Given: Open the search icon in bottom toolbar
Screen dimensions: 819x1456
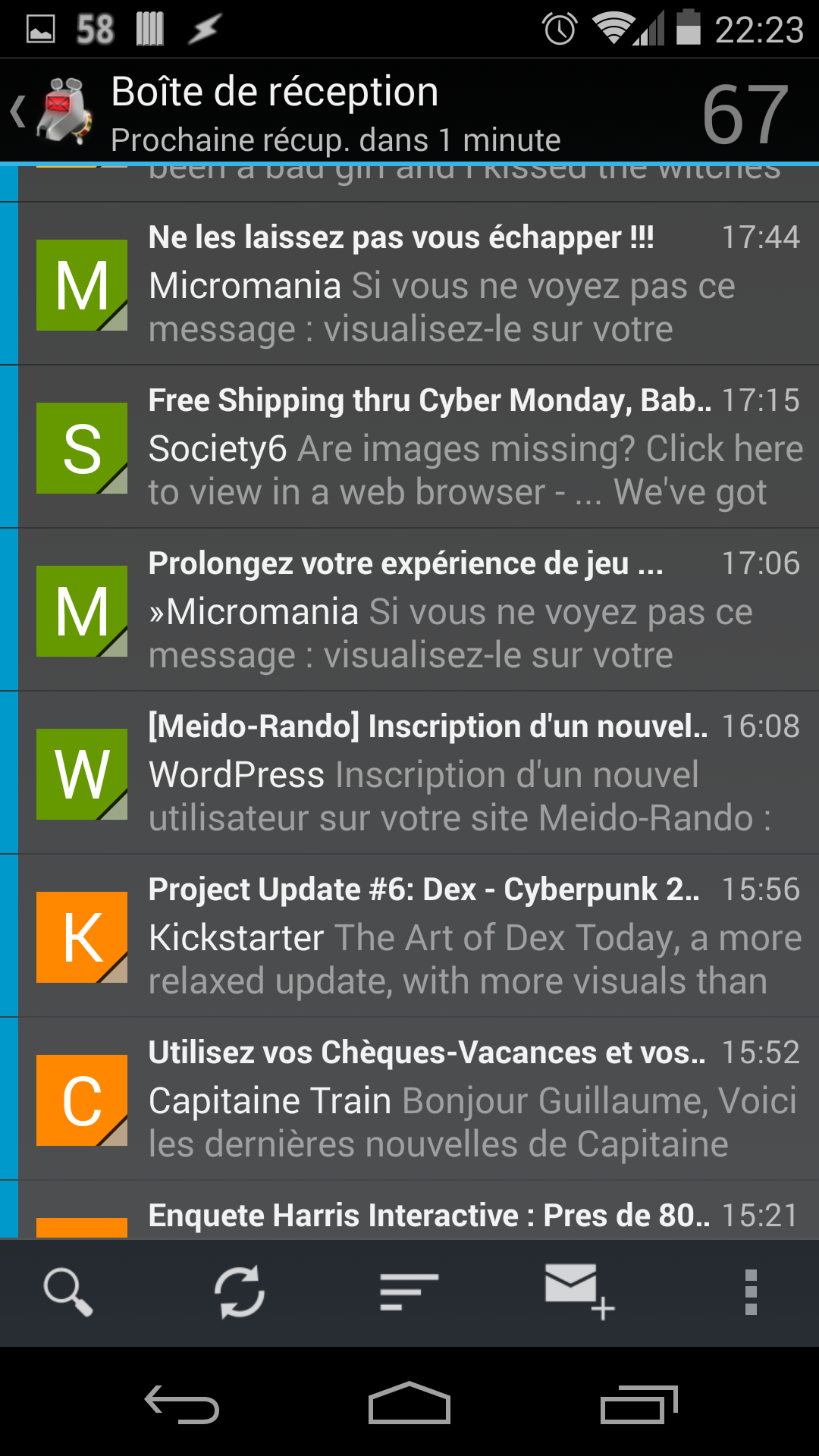Looking at the screenshot, I should pyautogui.click(x=68, y=1292).
